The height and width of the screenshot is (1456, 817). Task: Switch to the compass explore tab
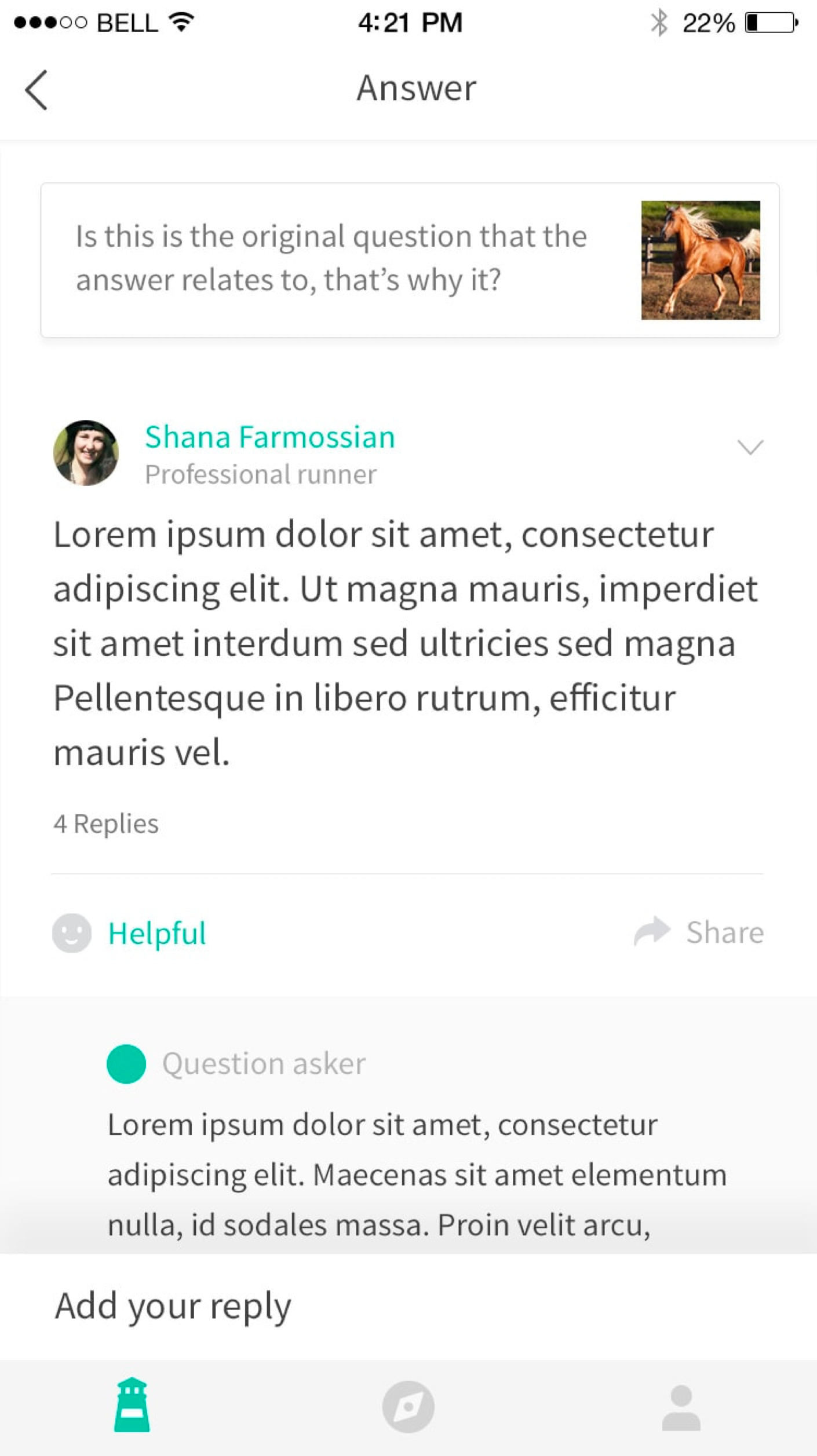[x=408, y=1406]
